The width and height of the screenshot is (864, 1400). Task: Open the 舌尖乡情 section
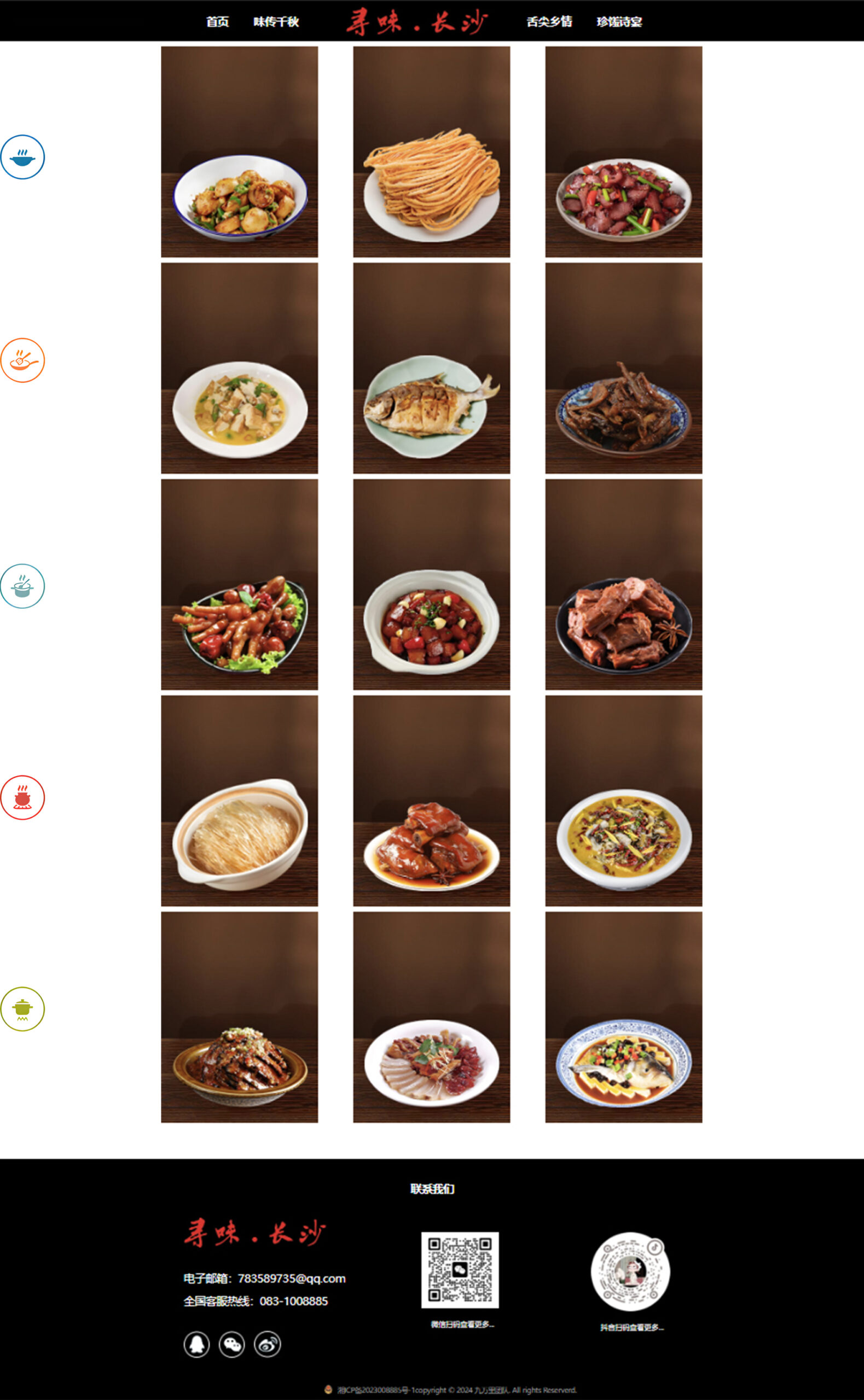(x=549, y=22)
